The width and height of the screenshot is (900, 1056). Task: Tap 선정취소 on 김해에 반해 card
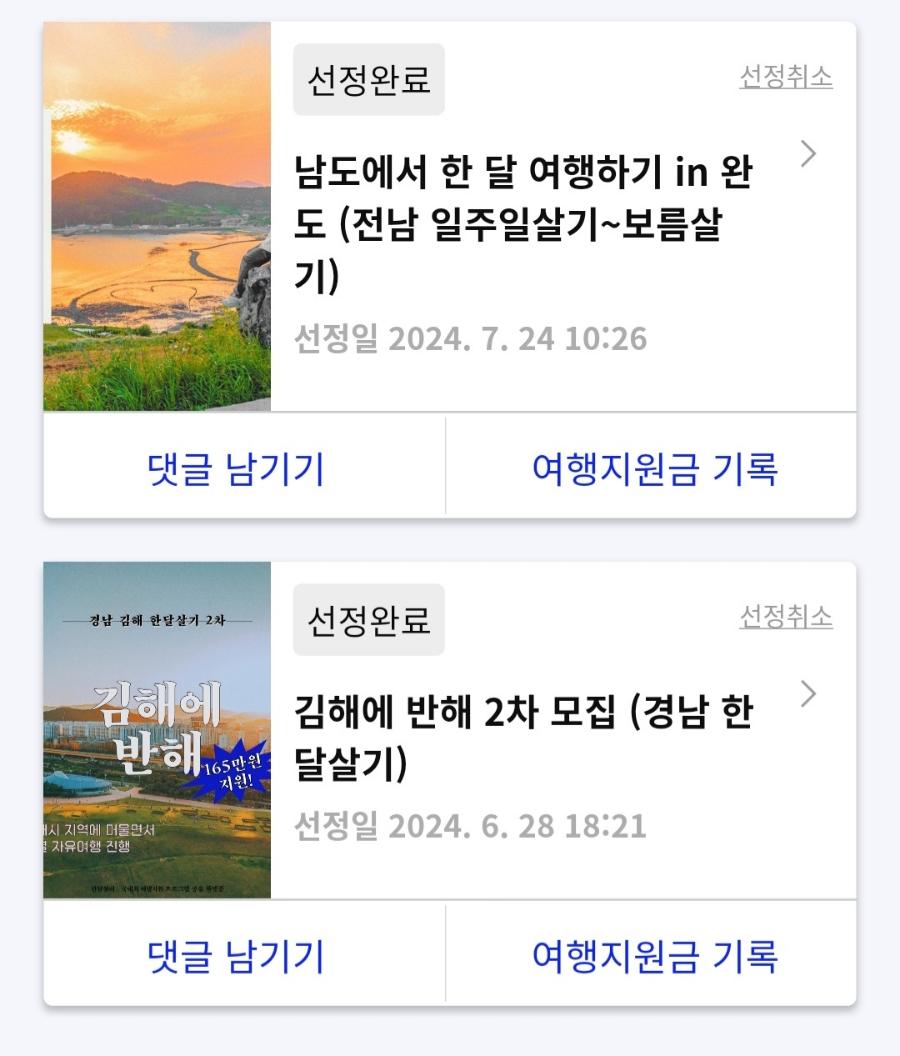click(x=785, y=617)
